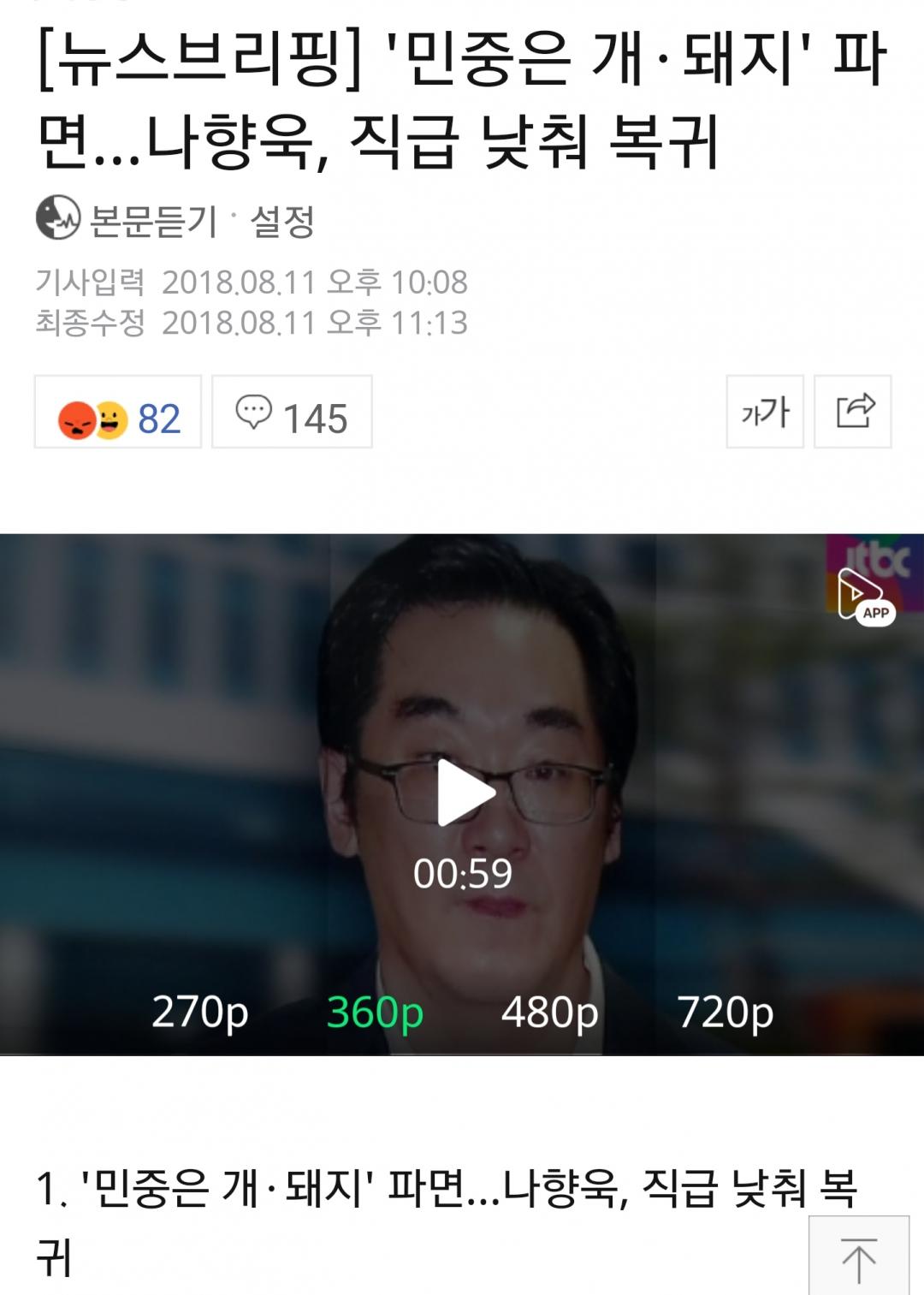Select 270p video quality
The image size is (924, 1295).
click(200, 1012)
